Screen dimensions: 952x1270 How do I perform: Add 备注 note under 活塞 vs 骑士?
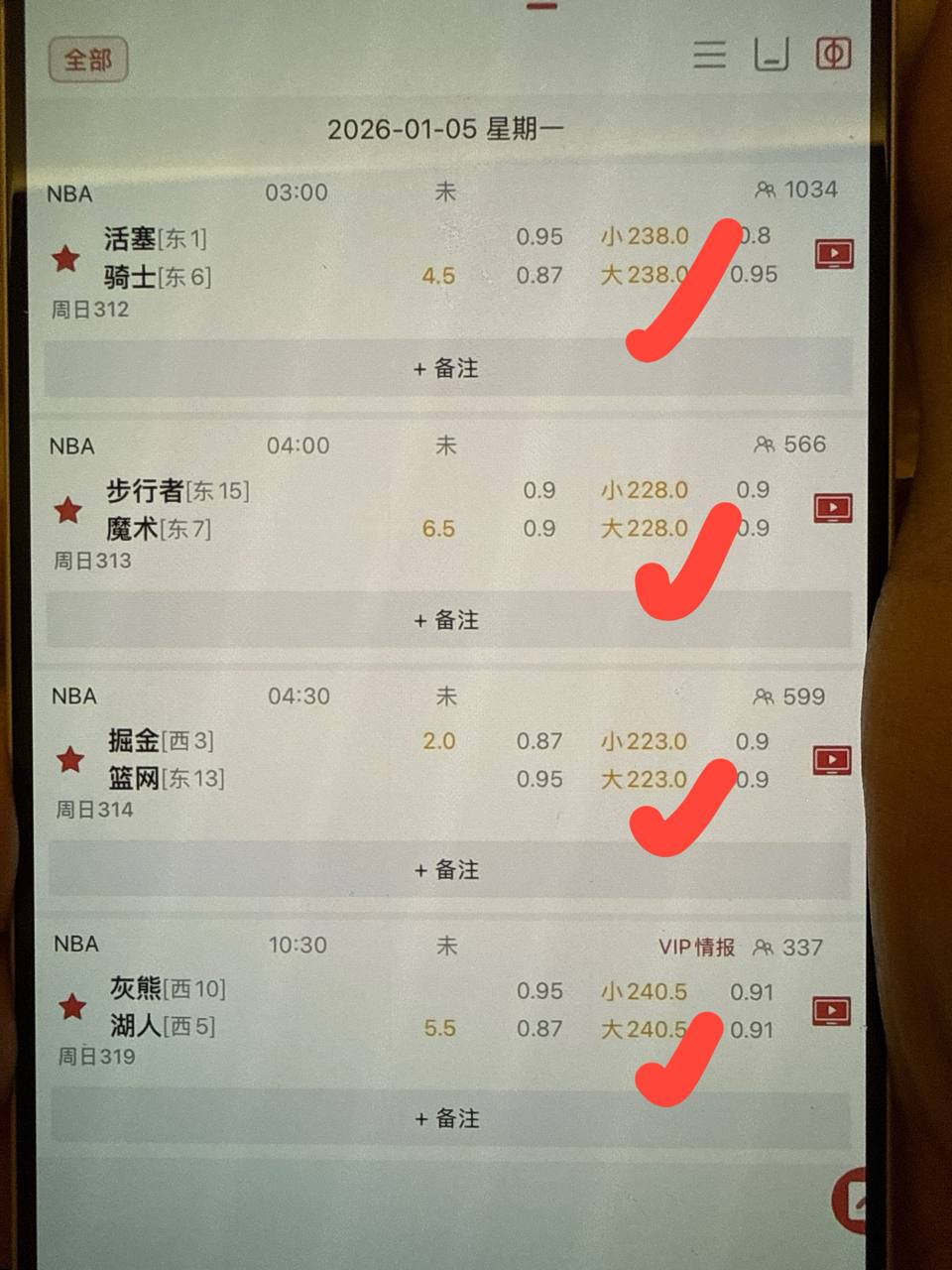tap(446, 368)
